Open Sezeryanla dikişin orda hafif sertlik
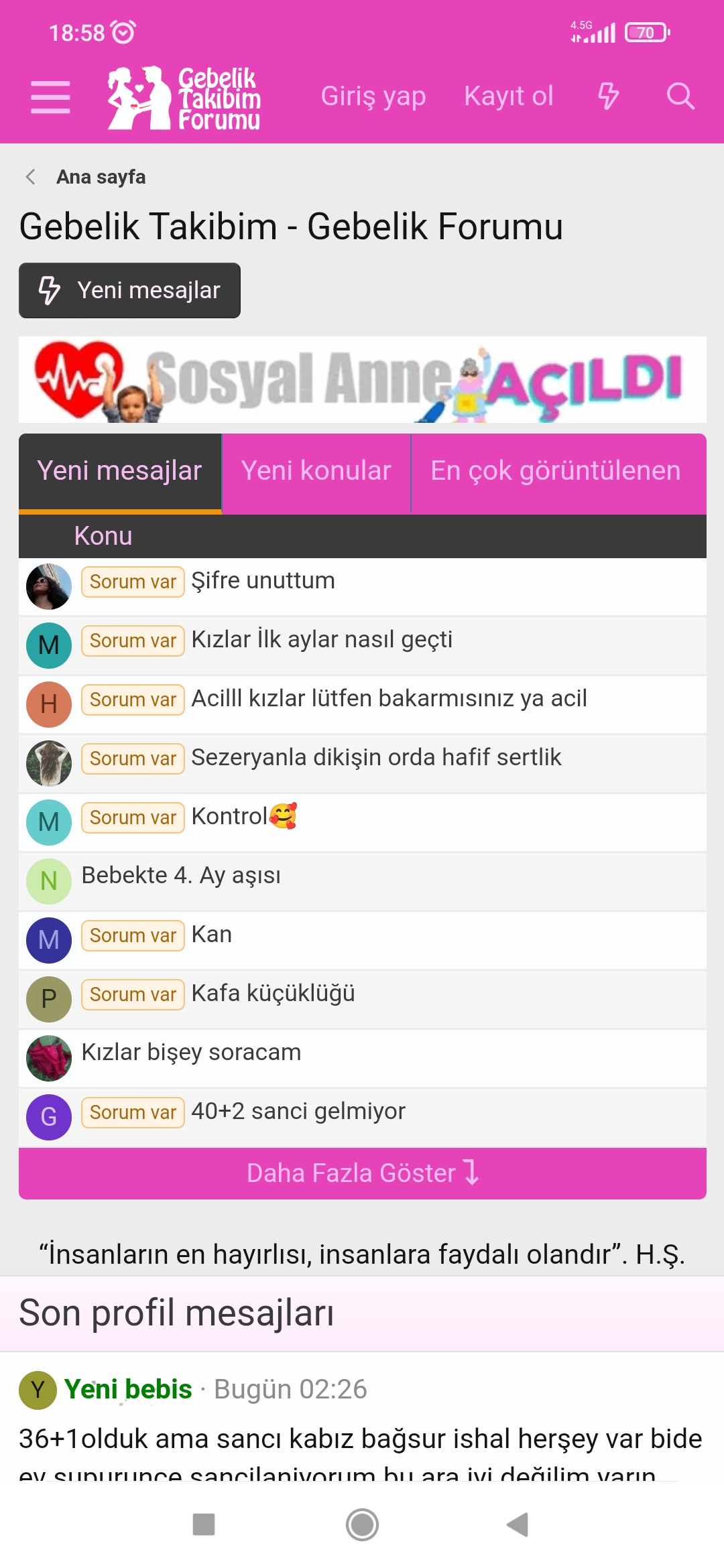The height and width of the screenshot is (1568, 724). tap(376, 758)
